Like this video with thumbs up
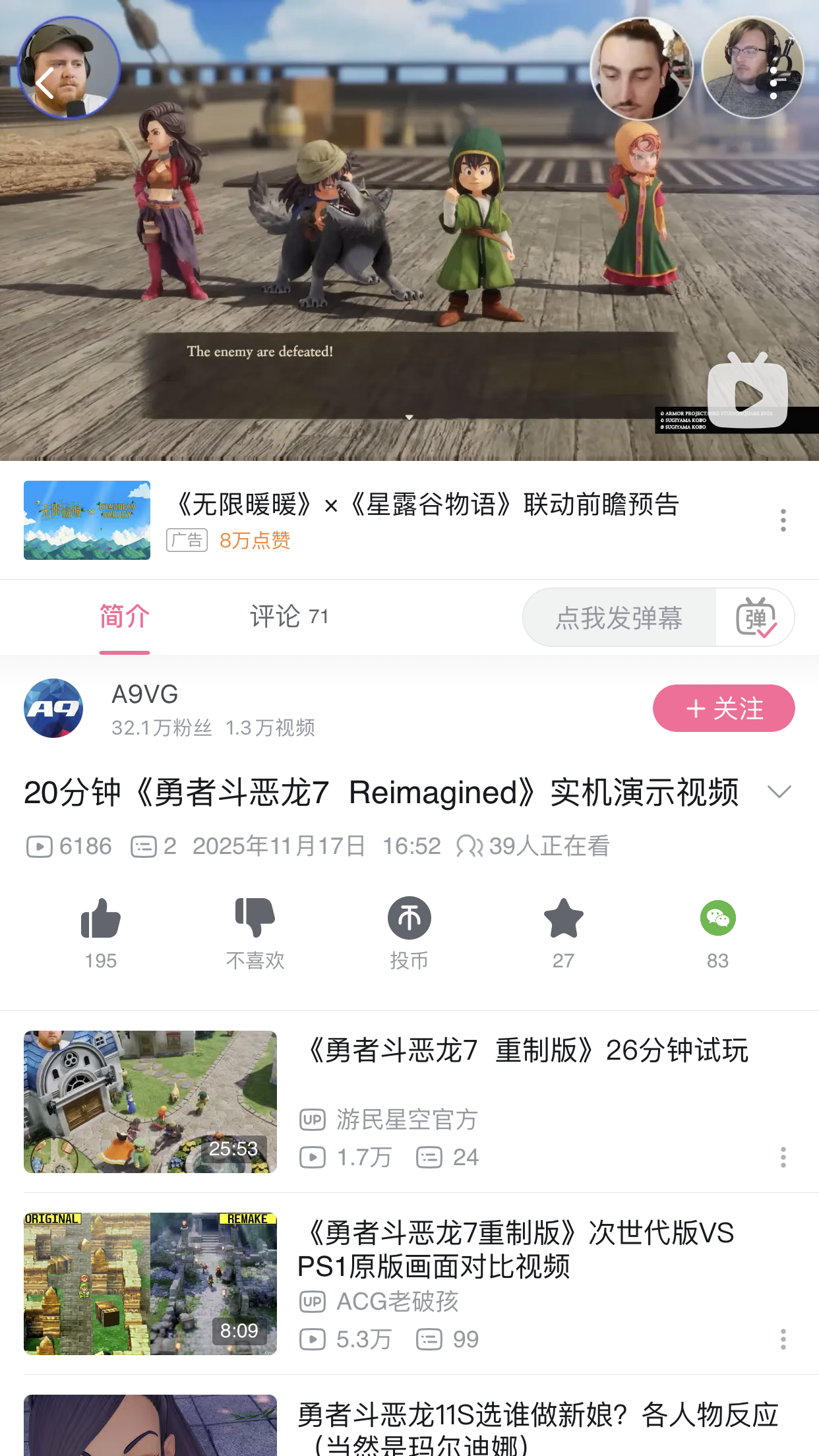Image resolution: width=819 pixels, height=1456 pixels. click(100, 919)
